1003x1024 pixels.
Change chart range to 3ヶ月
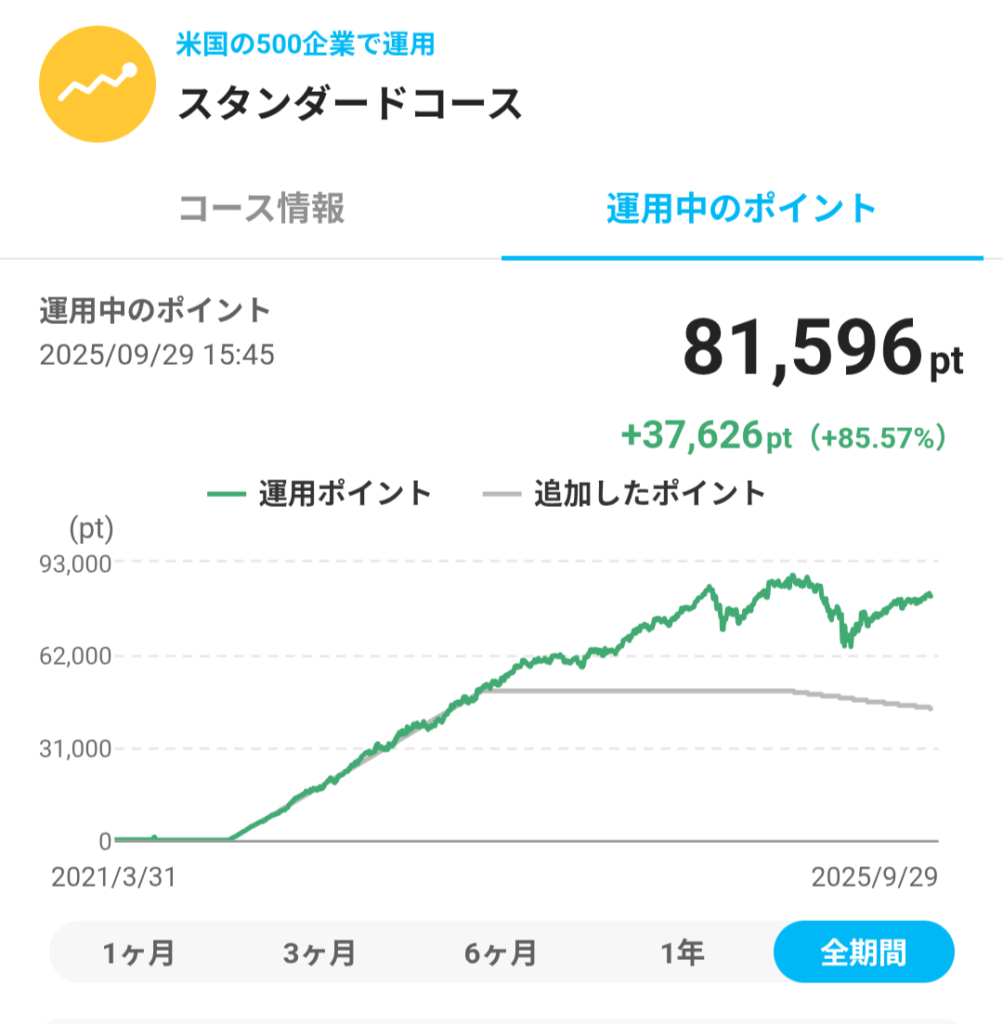click(319, 952)
